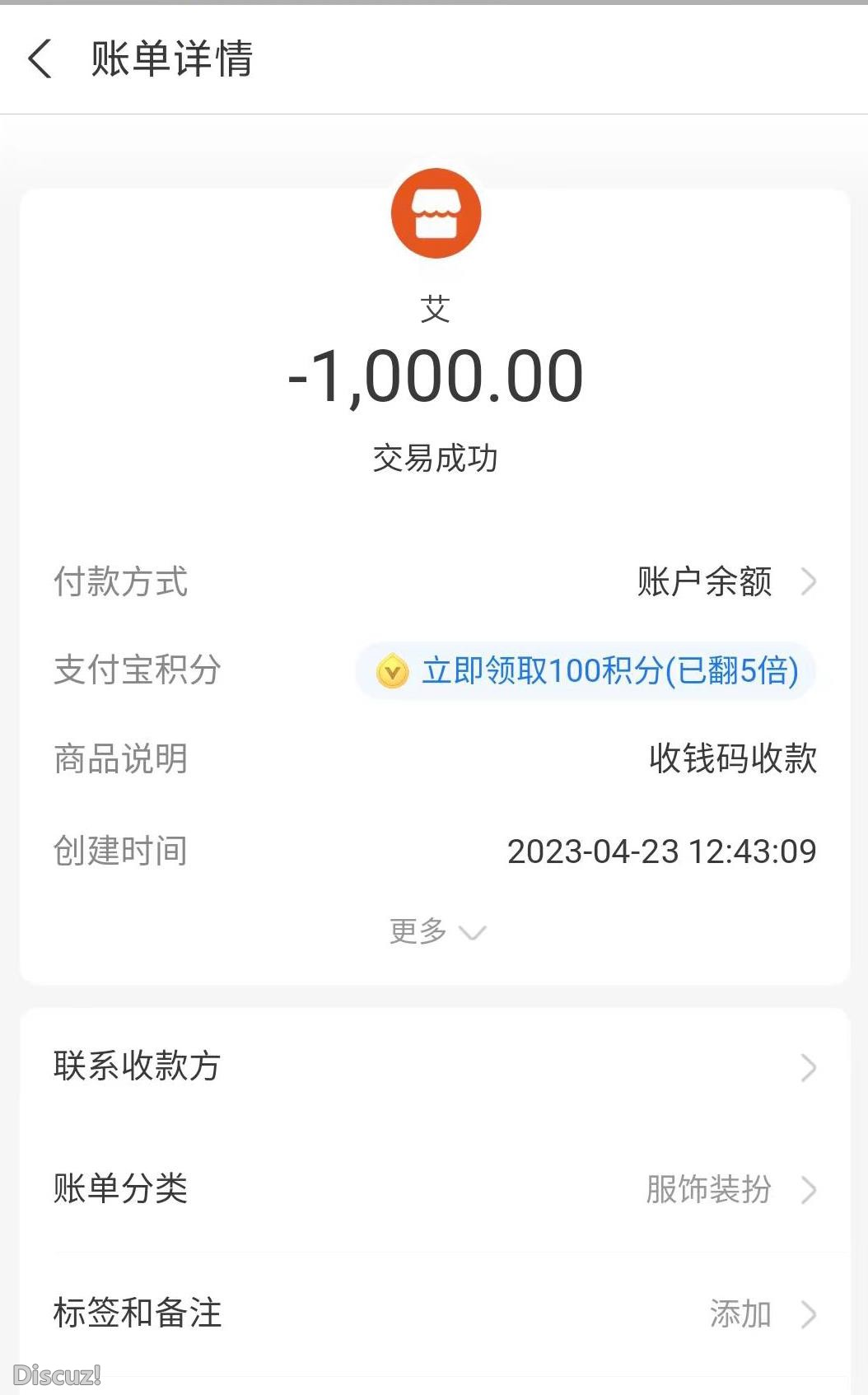
Task: Tap the chevron on 联系收款方 row
Action: point(810,1068)
